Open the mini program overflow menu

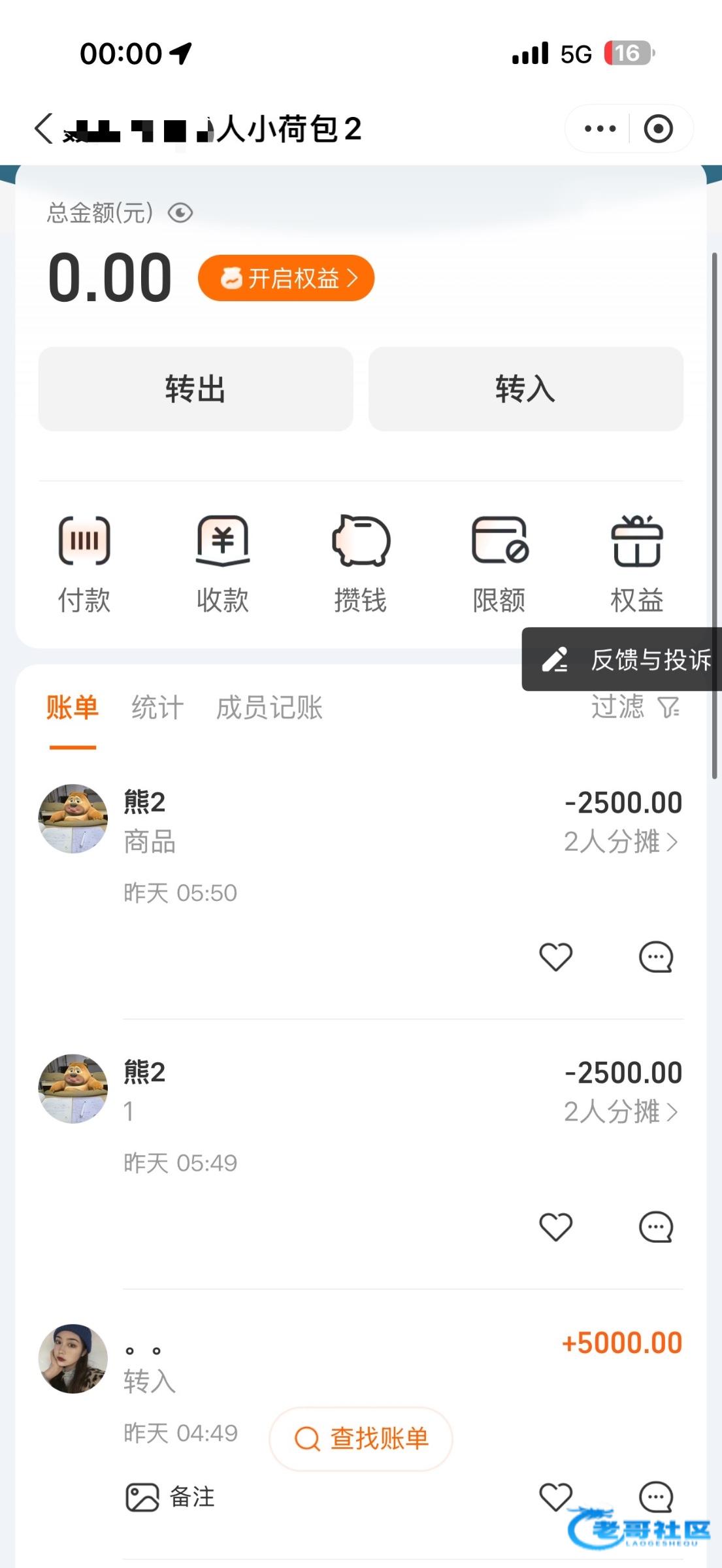tap(600, 129)
